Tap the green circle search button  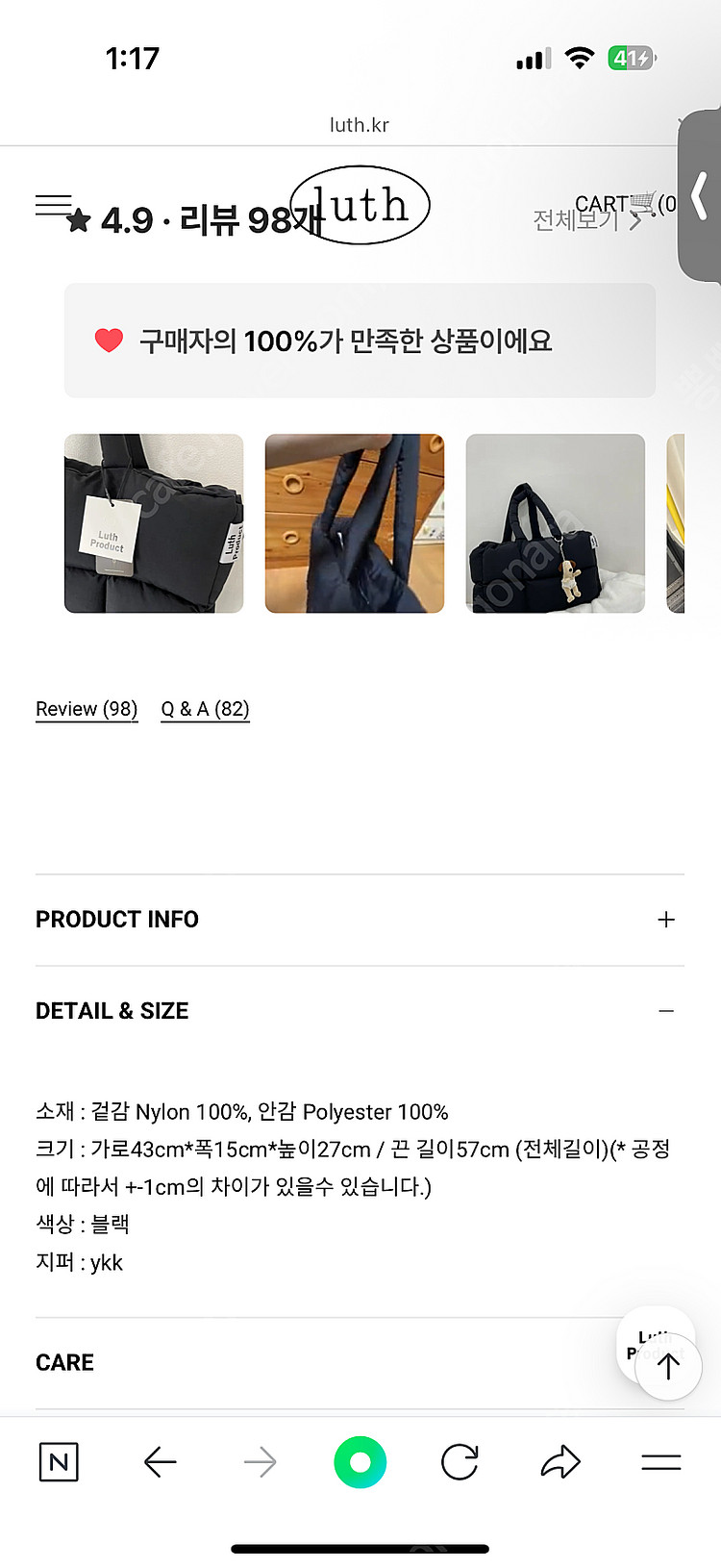tap(360, 1463)
